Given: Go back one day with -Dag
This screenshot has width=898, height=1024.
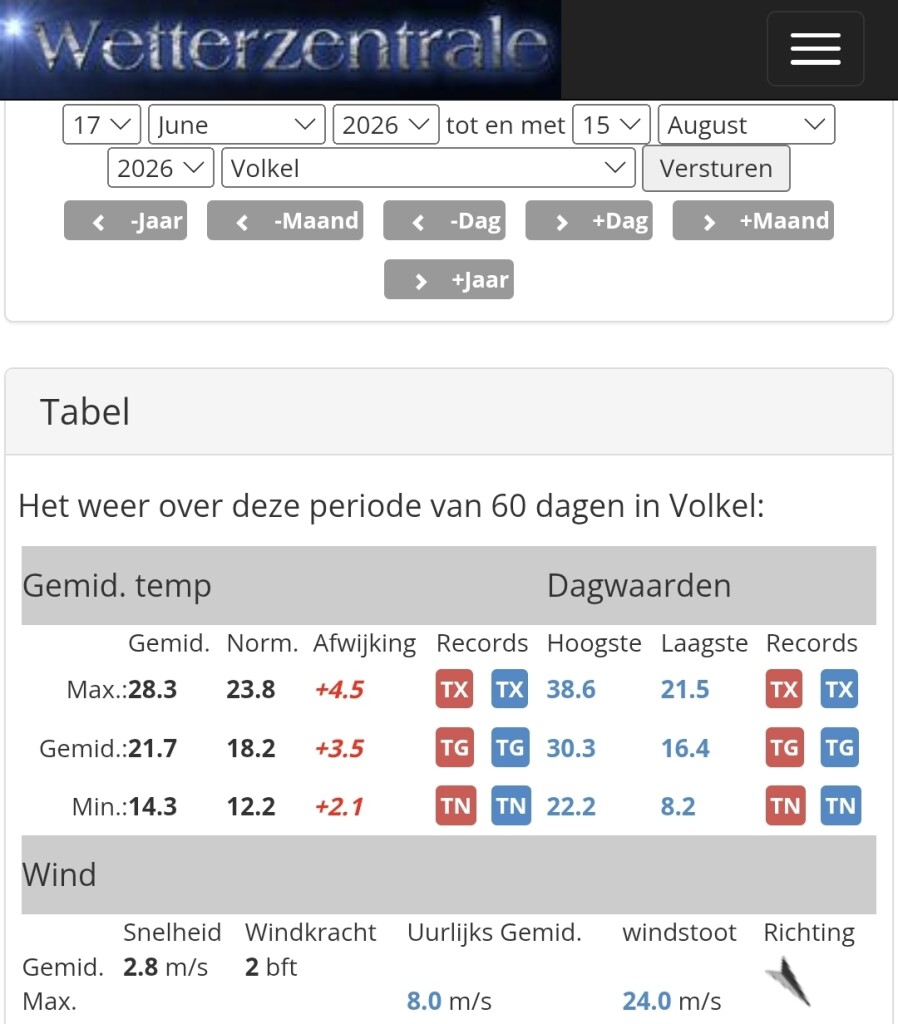Looking at the screenshot, I should tap(444, 220).
